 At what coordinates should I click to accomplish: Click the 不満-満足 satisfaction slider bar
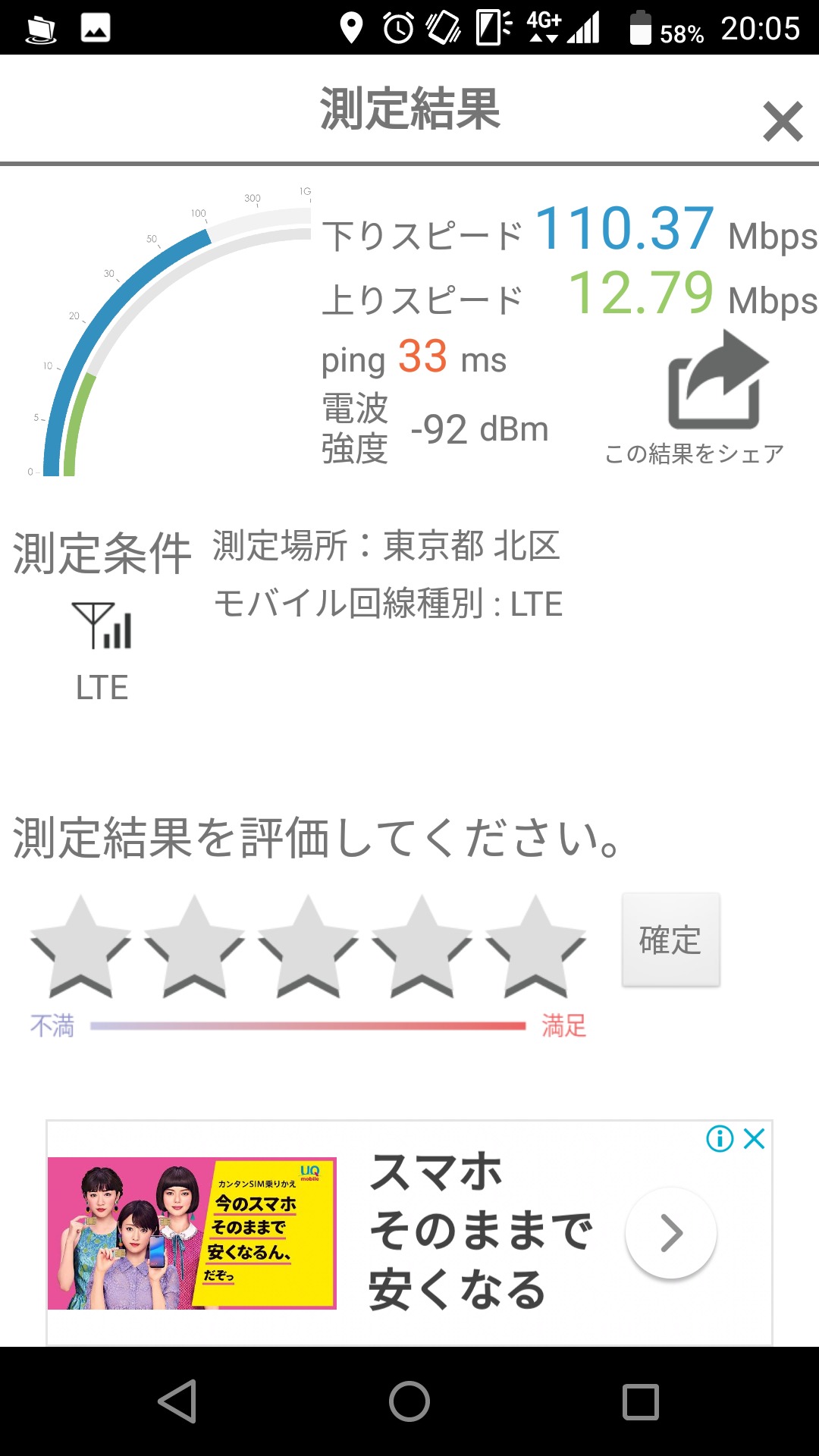click(x=307, y=1028)
